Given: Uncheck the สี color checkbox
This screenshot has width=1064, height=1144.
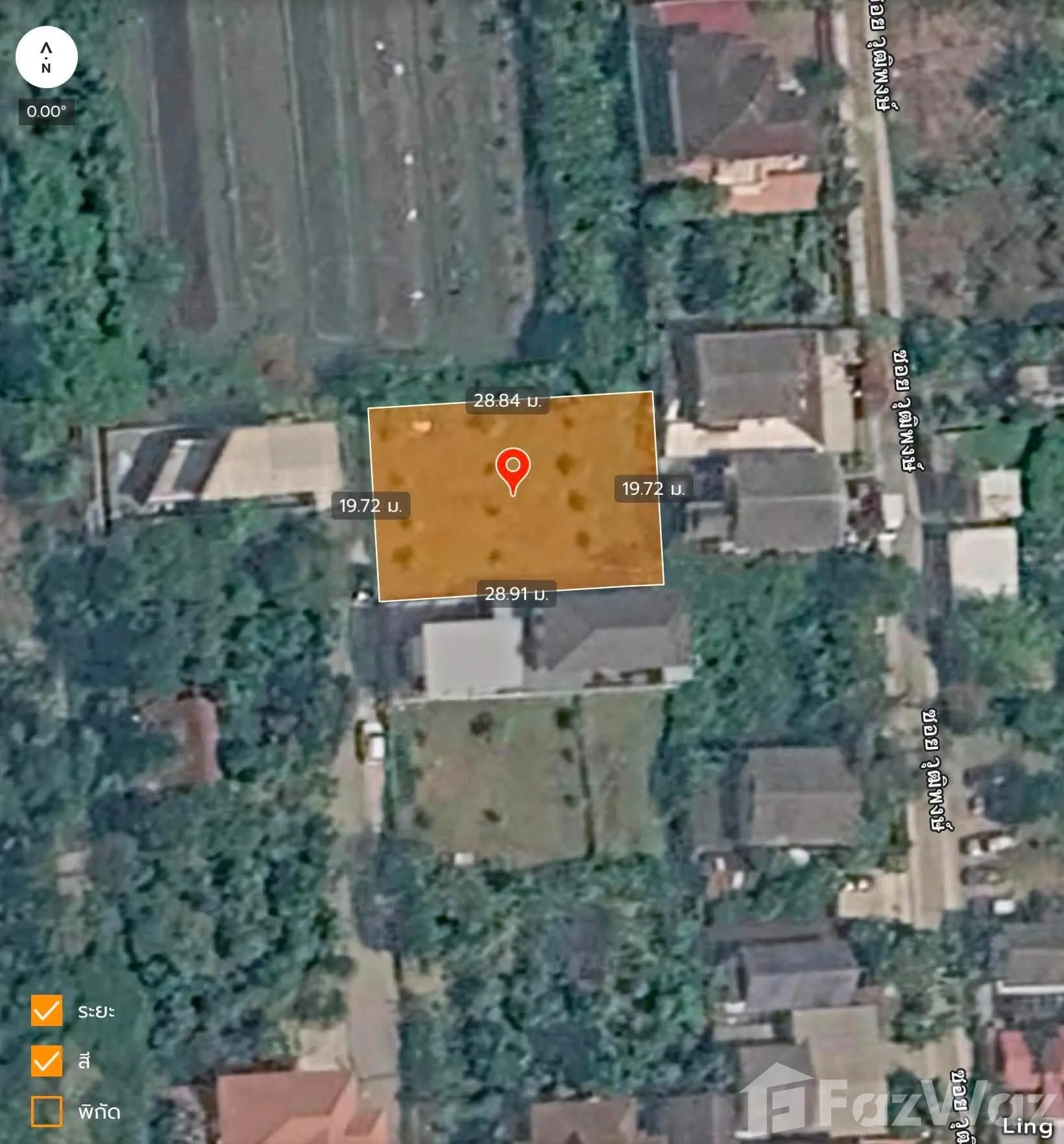Looking at the screenshot, I should [x=47, y=1061].
